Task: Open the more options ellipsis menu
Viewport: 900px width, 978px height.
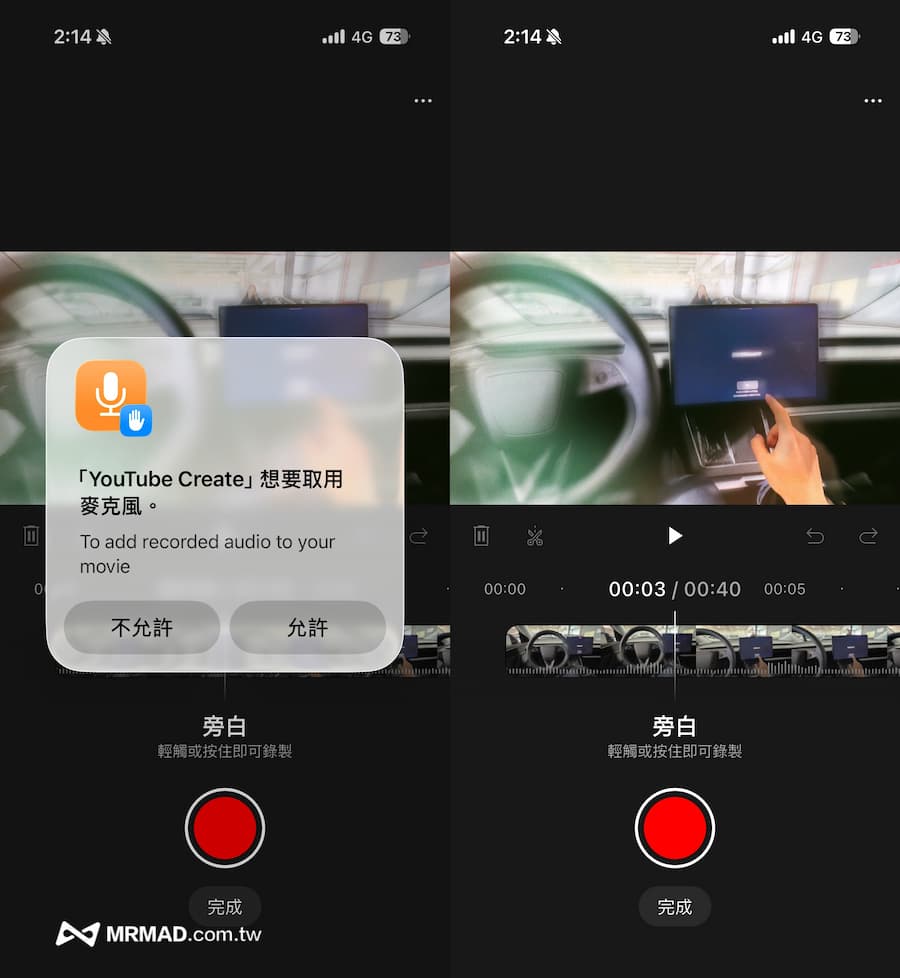Action: pos(871,100)
